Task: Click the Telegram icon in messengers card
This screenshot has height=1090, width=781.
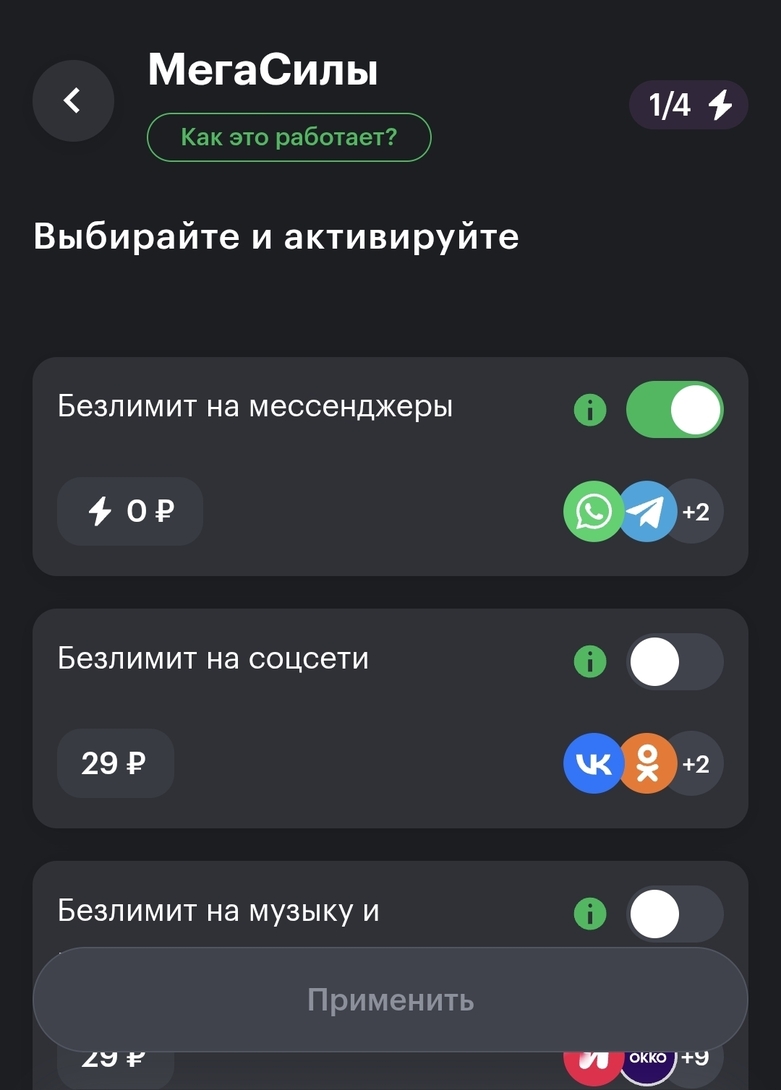Action: pos(648,511)
